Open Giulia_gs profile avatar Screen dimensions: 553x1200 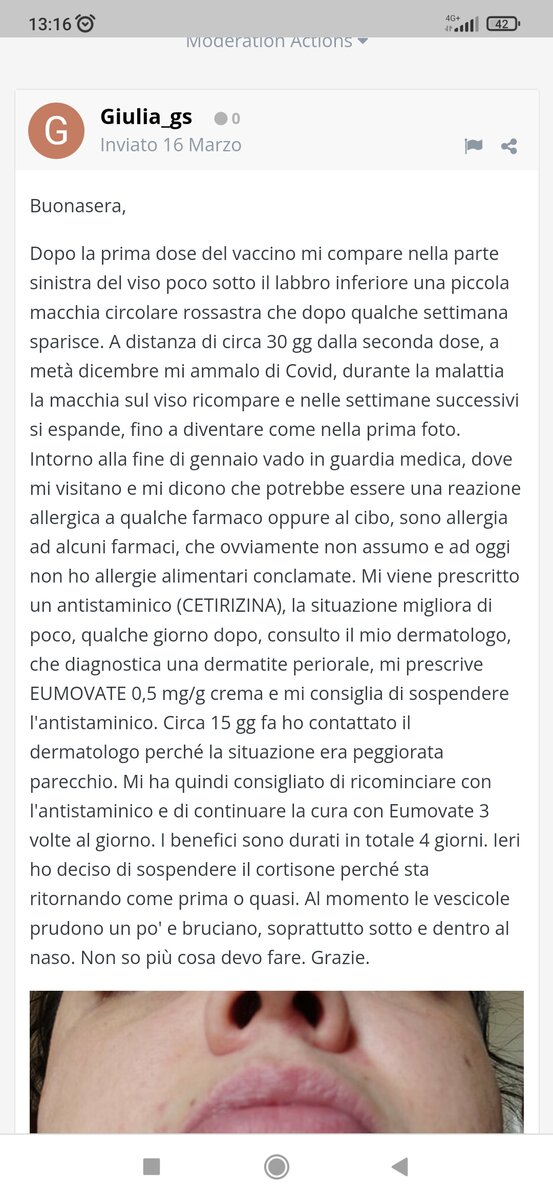[56, 131]
